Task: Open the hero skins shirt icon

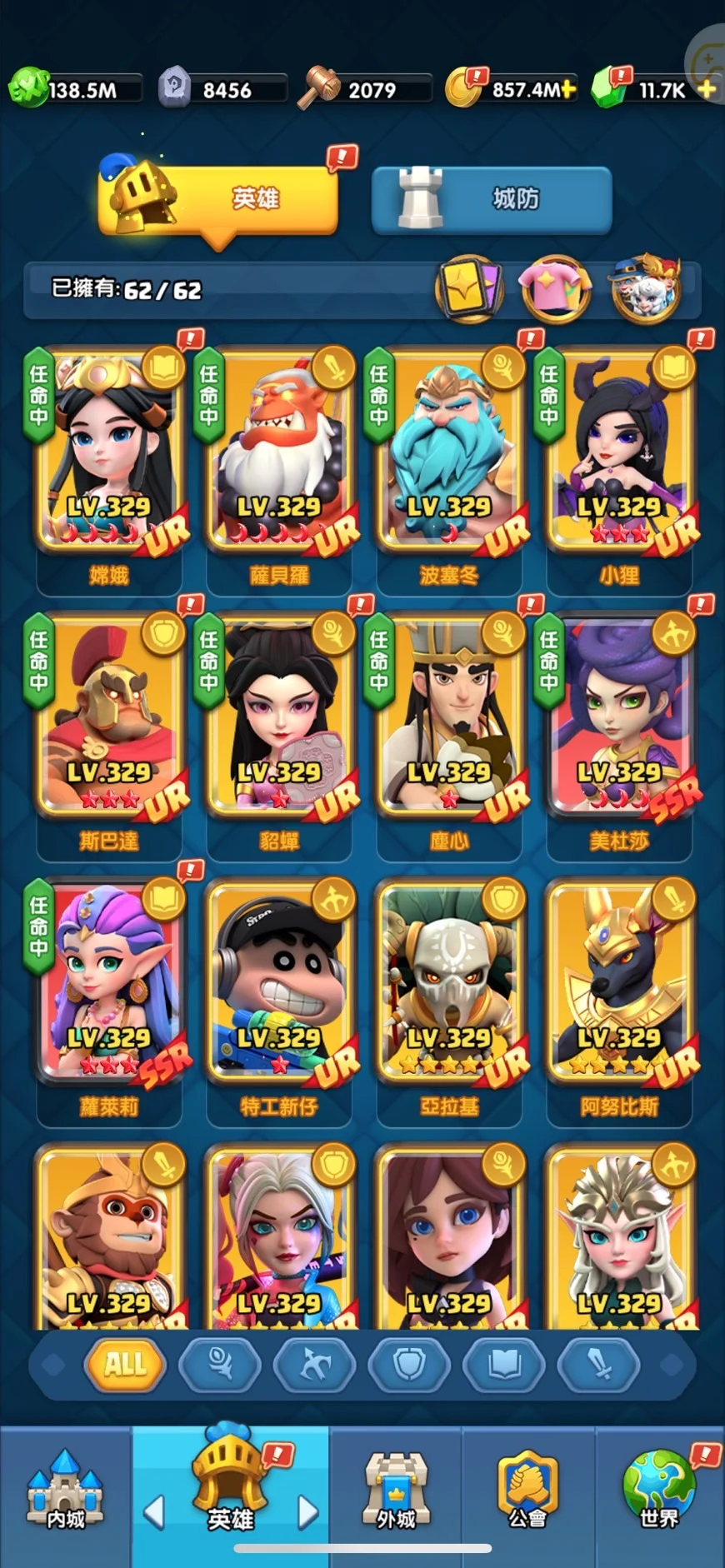Action: click(x=556, y=289)
